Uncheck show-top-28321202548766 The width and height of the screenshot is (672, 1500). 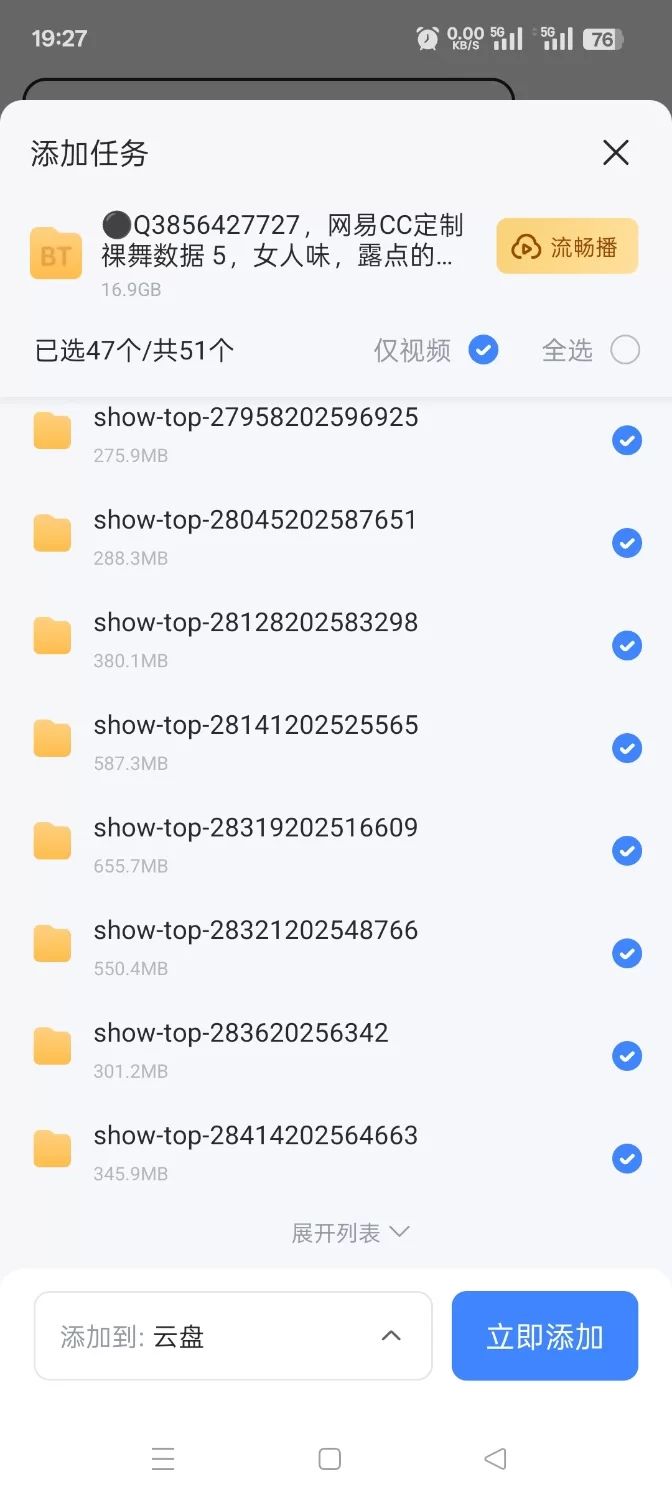click(x=627, y=953)
